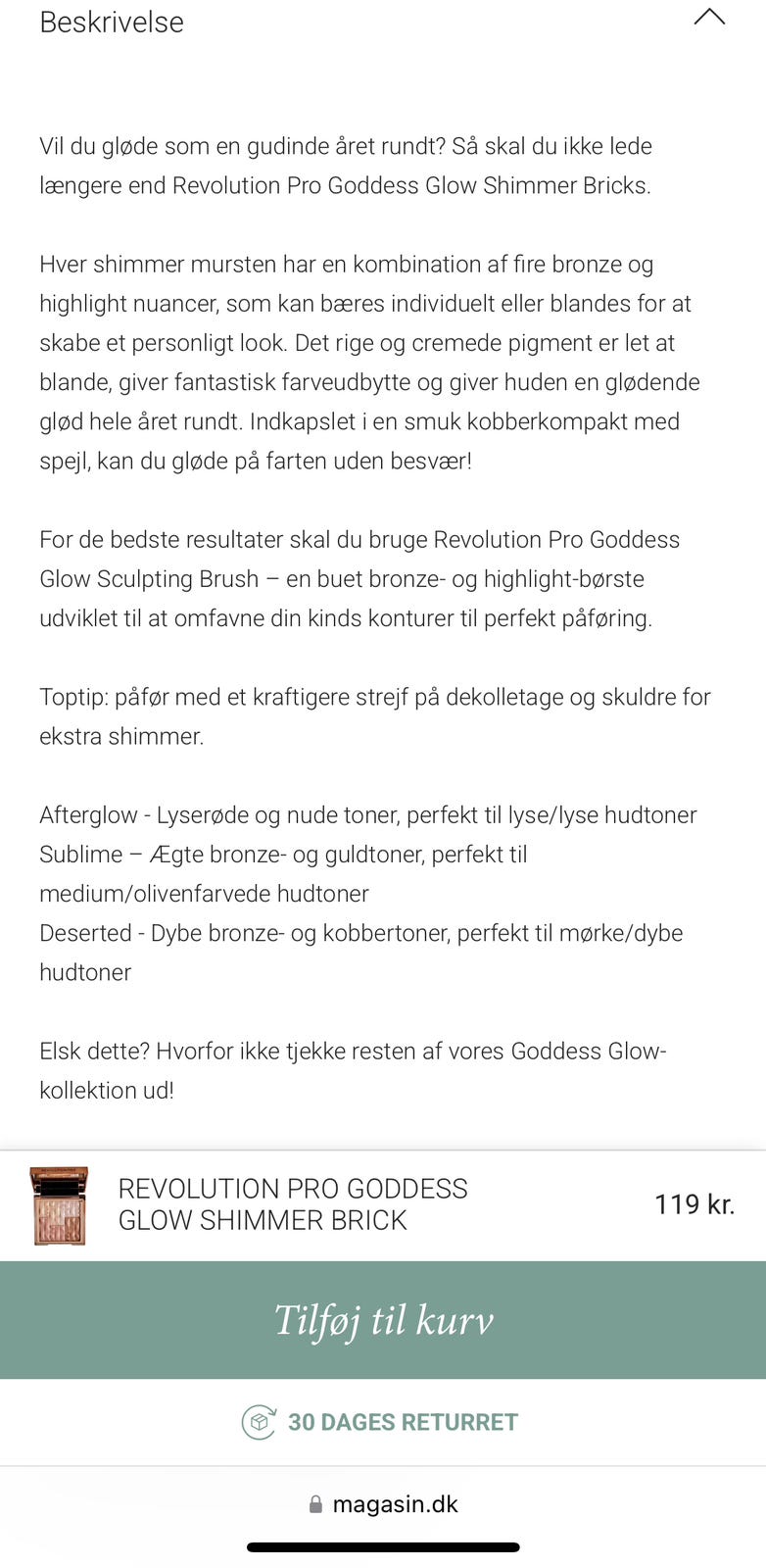The height and width of the screenshot is (1568, 766).
Task: Click the 30 DAGES RETURRET link
Action: point(403,1421)
